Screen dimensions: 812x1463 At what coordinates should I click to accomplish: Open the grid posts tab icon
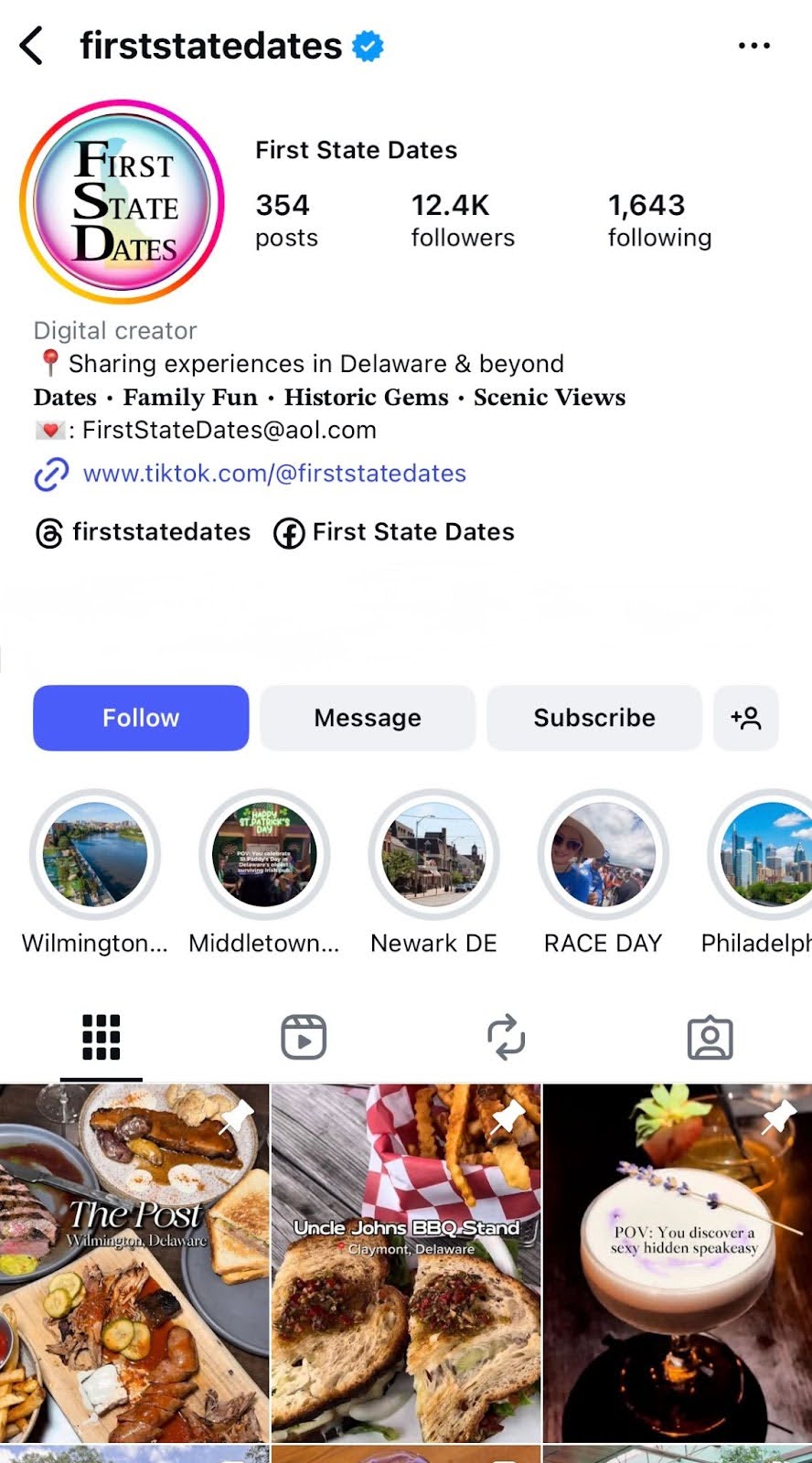[x=101, y=1036]
